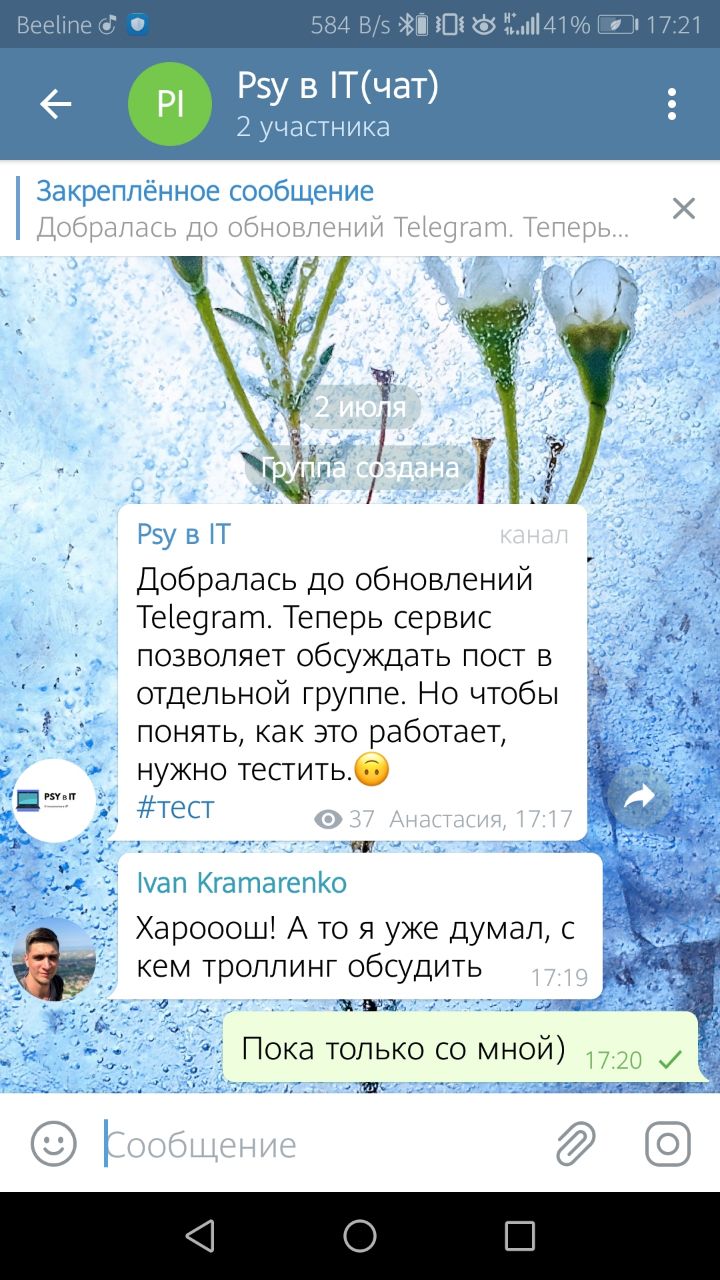Open Psy в IT channel avatar

(x=54, y=800)
